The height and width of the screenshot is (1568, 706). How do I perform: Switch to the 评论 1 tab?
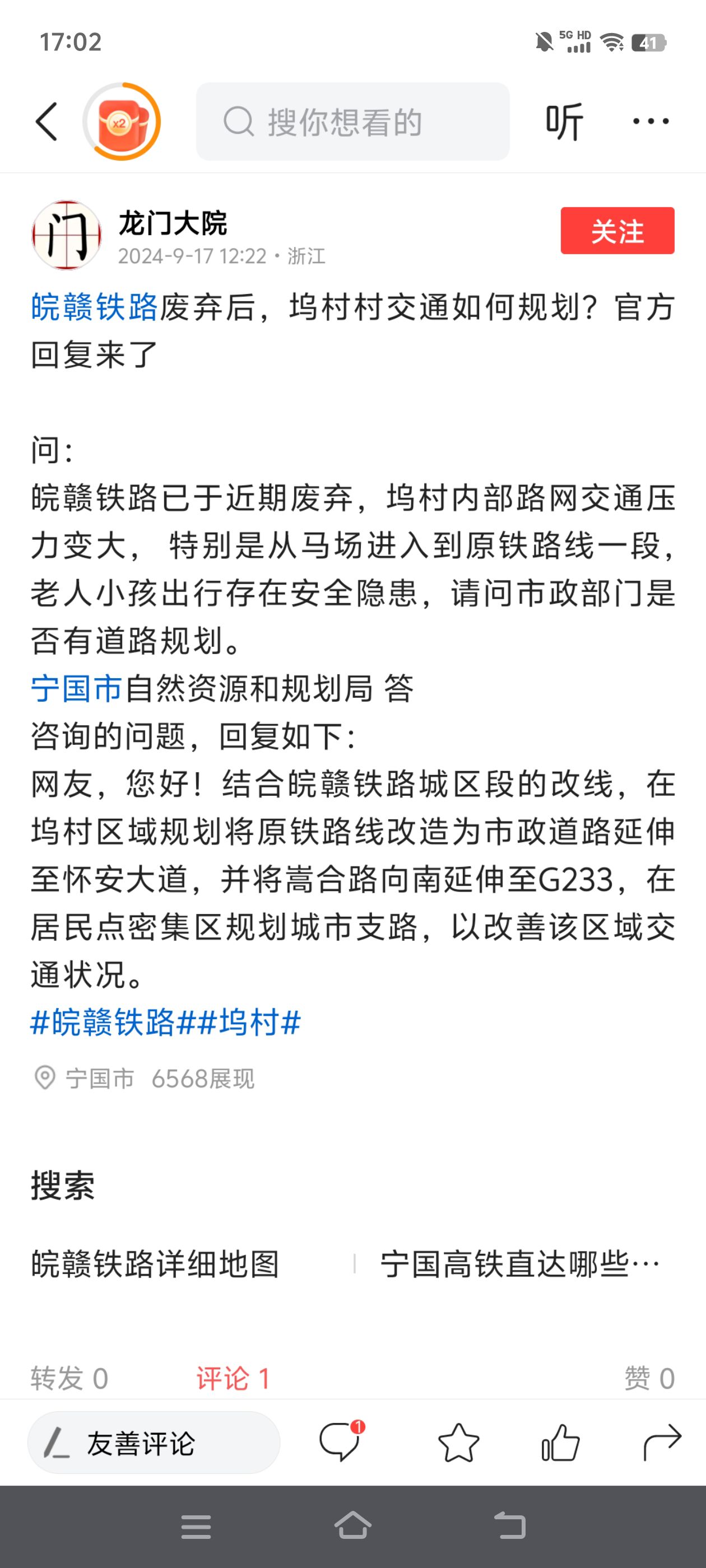[x=233, y=1378]
